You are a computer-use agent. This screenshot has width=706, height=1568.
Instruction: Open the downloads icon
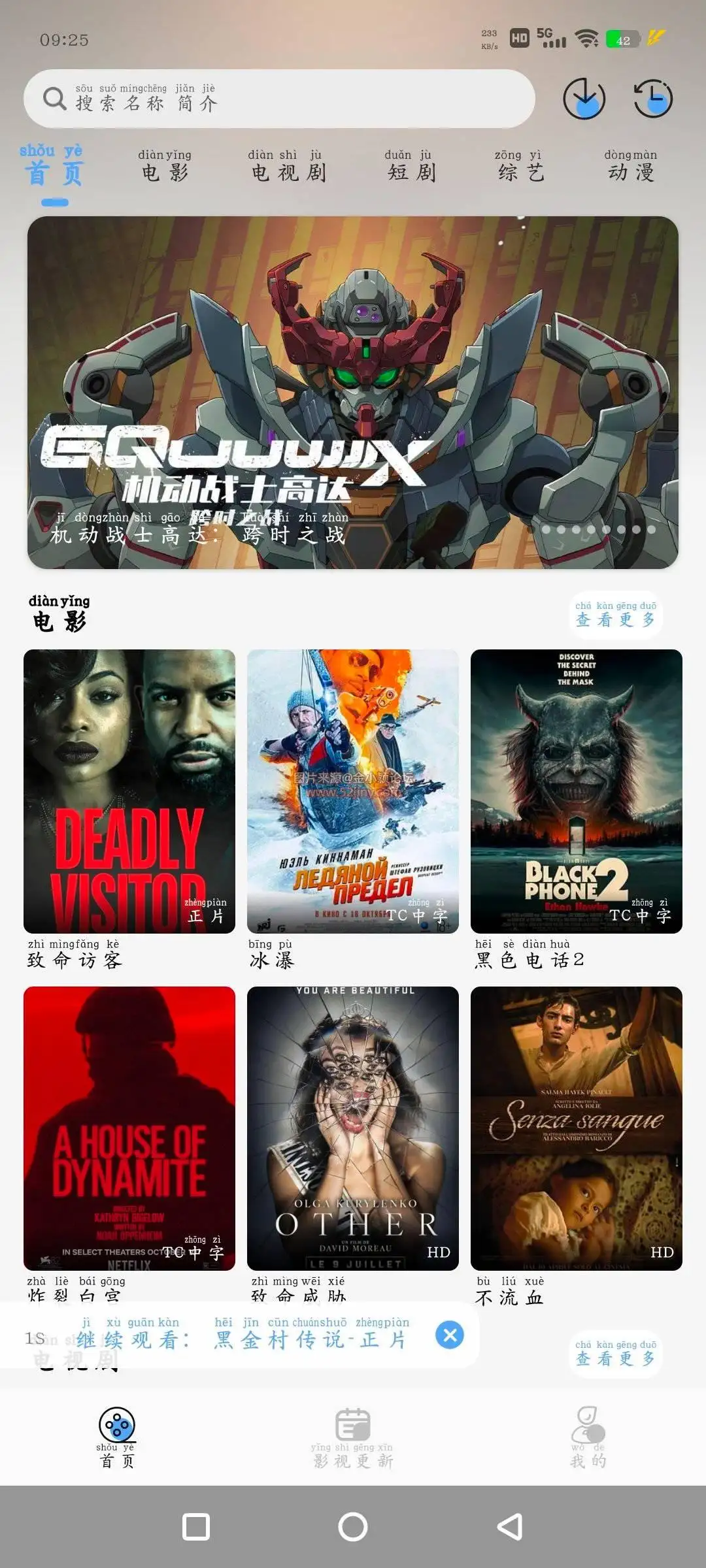point(584,99)
